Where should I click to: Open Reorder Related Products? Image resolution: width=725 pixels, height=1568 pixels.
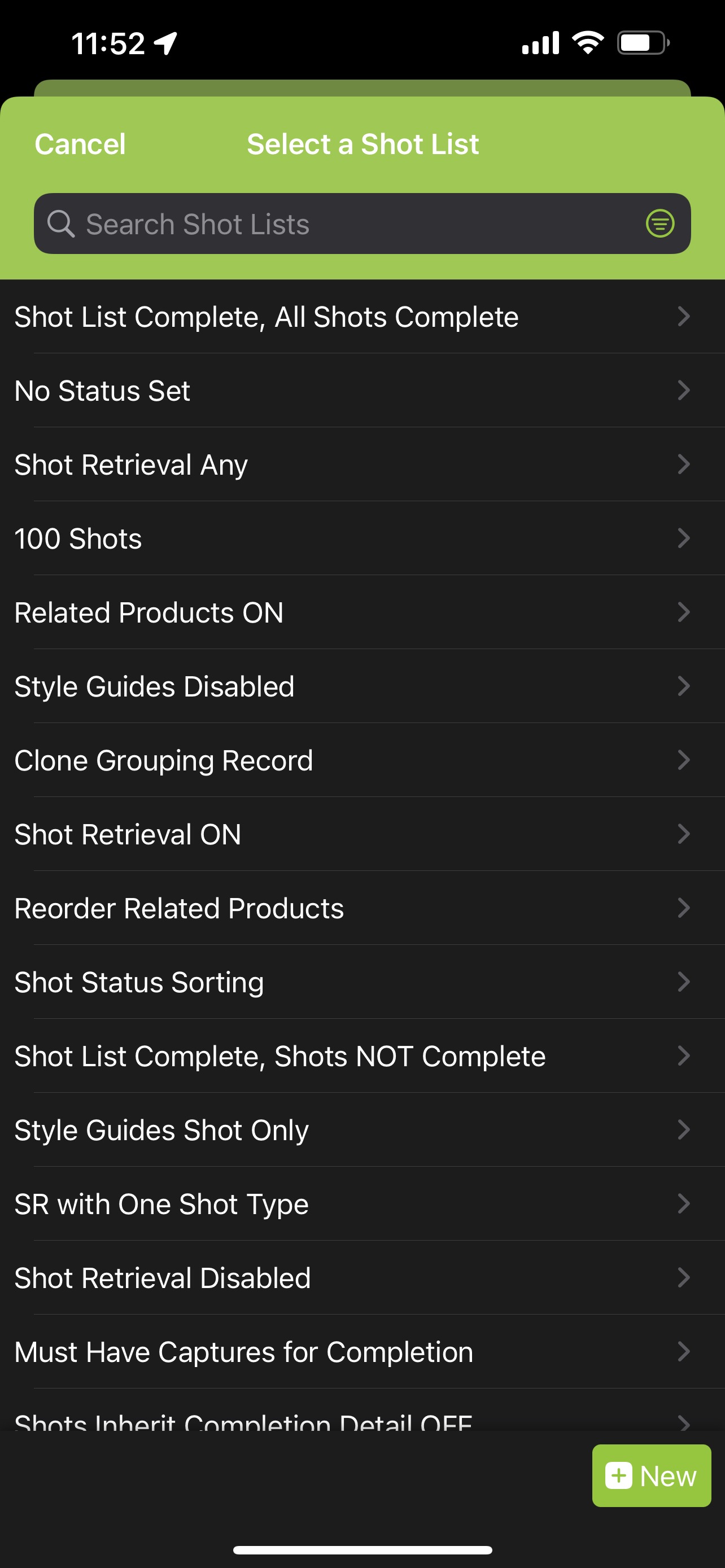[362, 908]
